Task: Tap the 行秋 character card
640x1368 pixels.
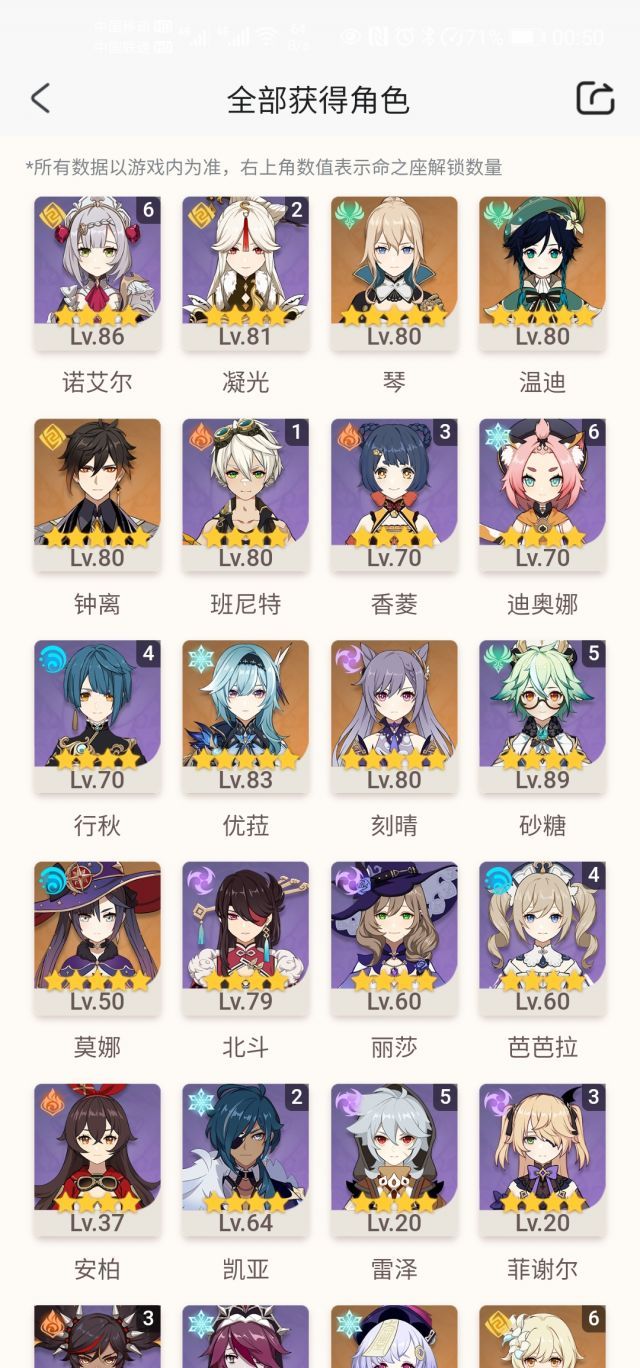Action: (97, 716)
